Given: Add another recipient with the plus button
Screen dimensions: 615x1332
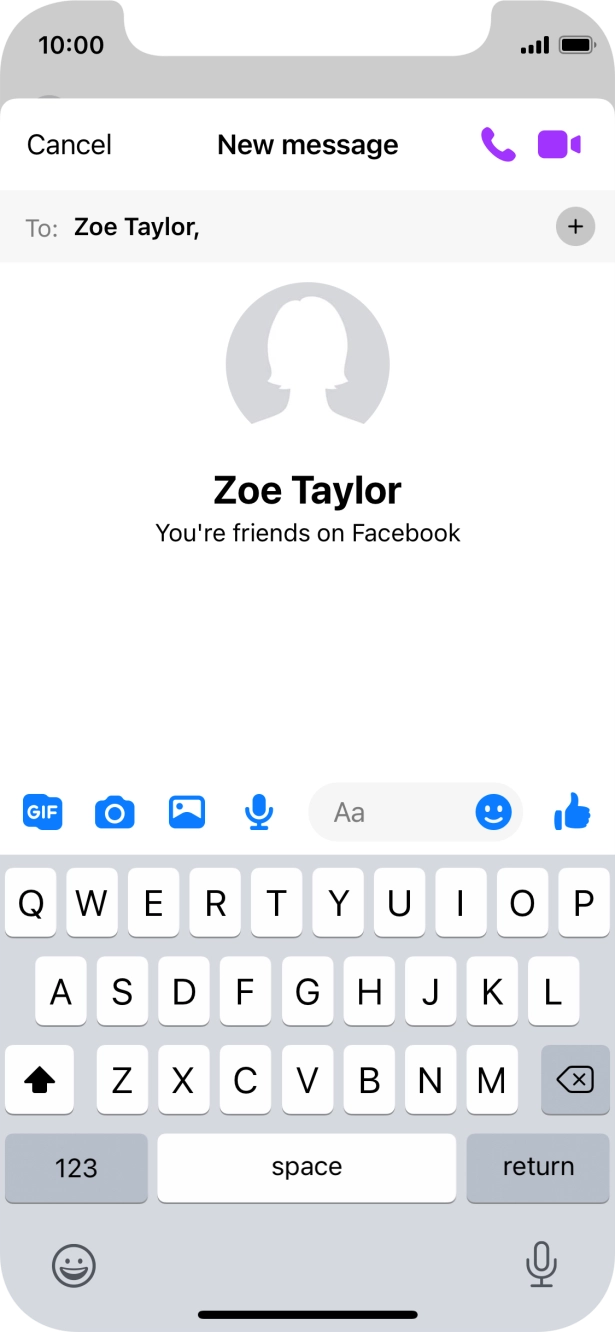Looking at the screenshot, I should [x=575, y=227].
